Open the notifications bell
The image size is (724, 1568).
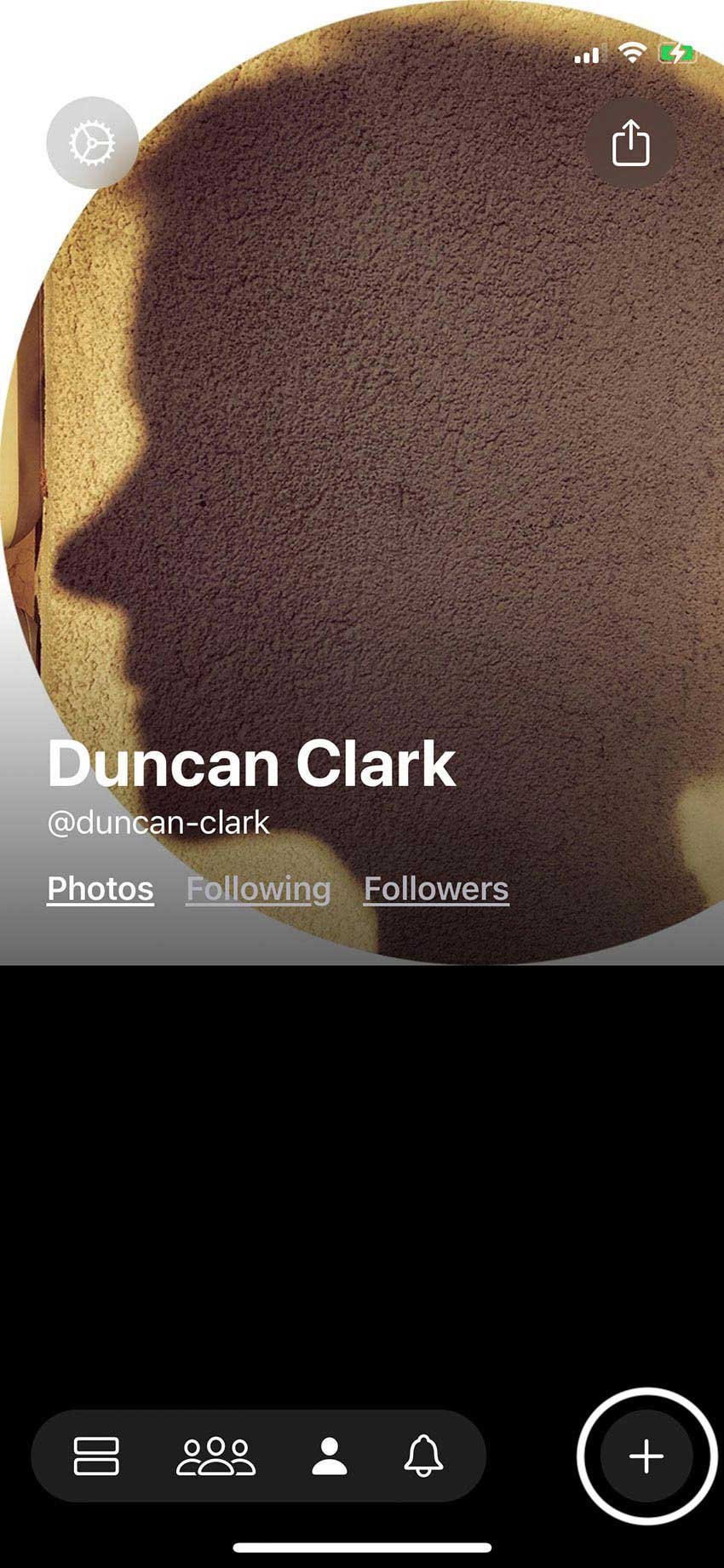pos(423,1456)
